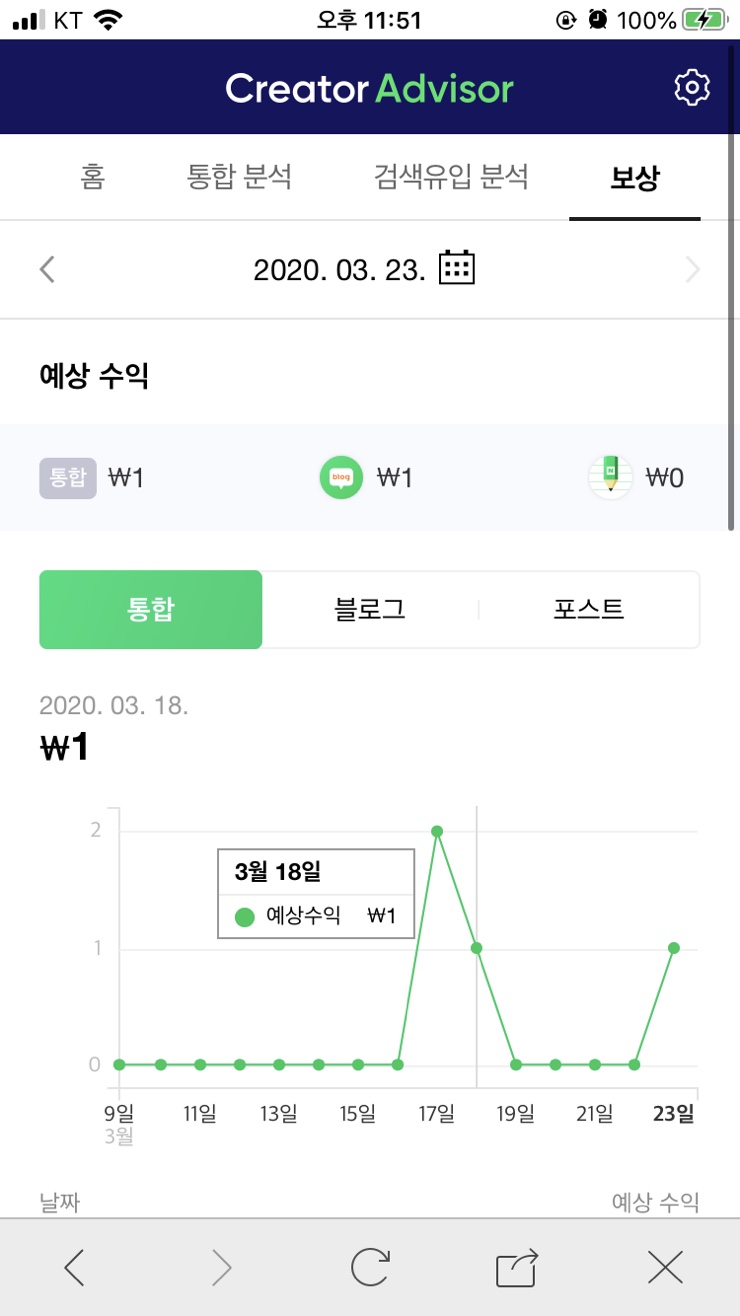Switch to the 통합 분석 tab

click(240, 177)
